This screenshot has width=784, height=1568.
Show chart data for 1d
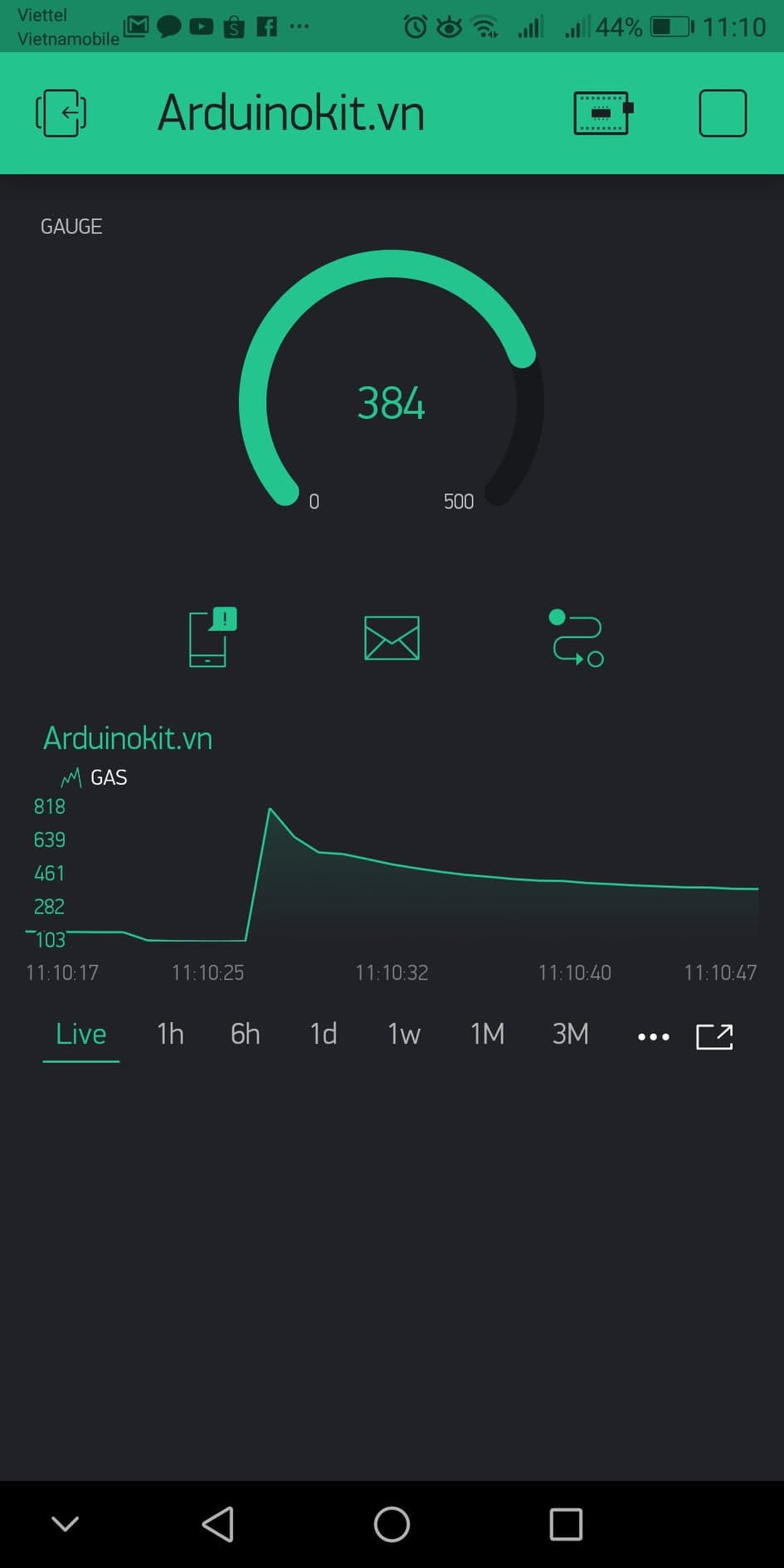[x=323, y=1035]
